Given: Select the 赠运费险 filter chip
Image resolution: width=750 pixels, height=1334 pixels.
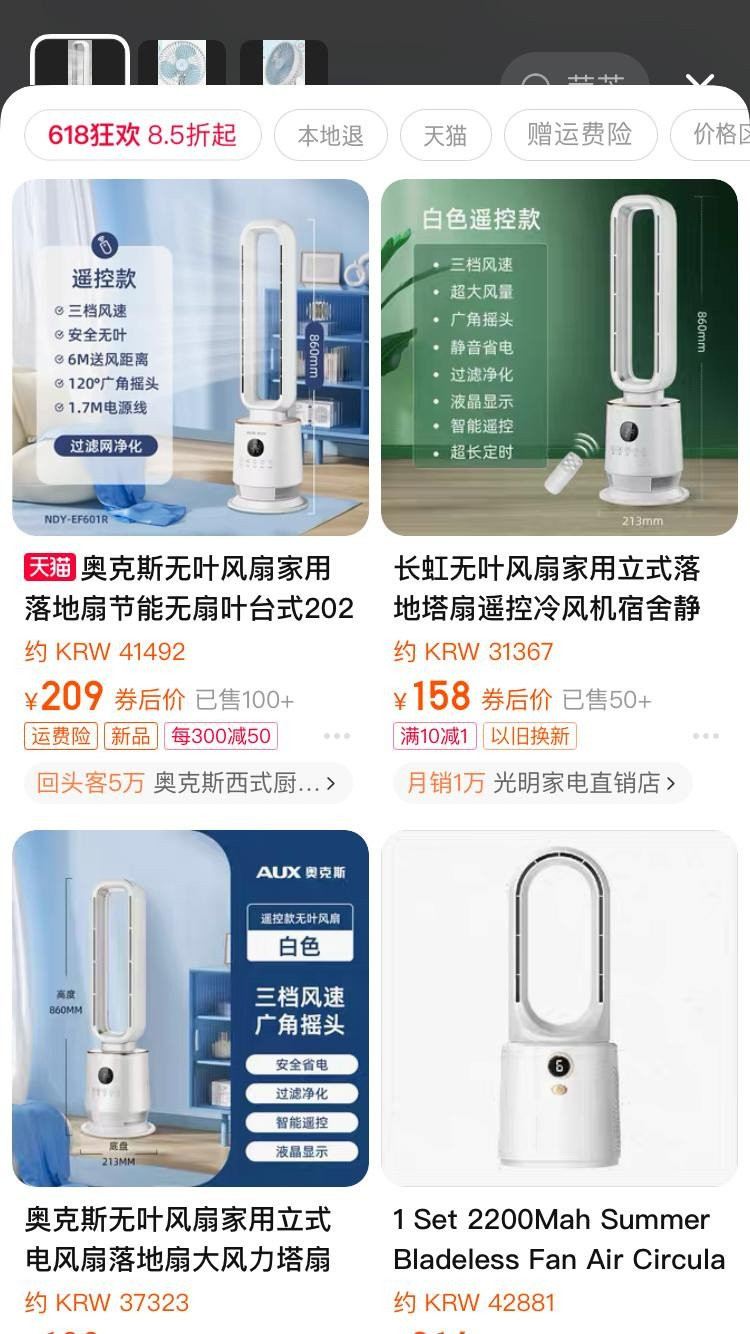Looking at the screenshot, I should click(x=580, y=135).
